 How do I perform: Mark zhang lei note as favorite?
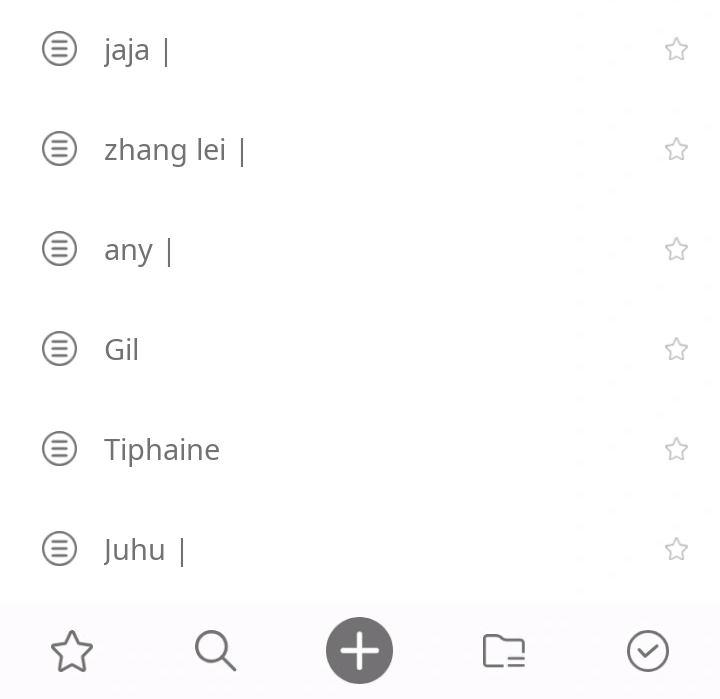pos(676,149)
